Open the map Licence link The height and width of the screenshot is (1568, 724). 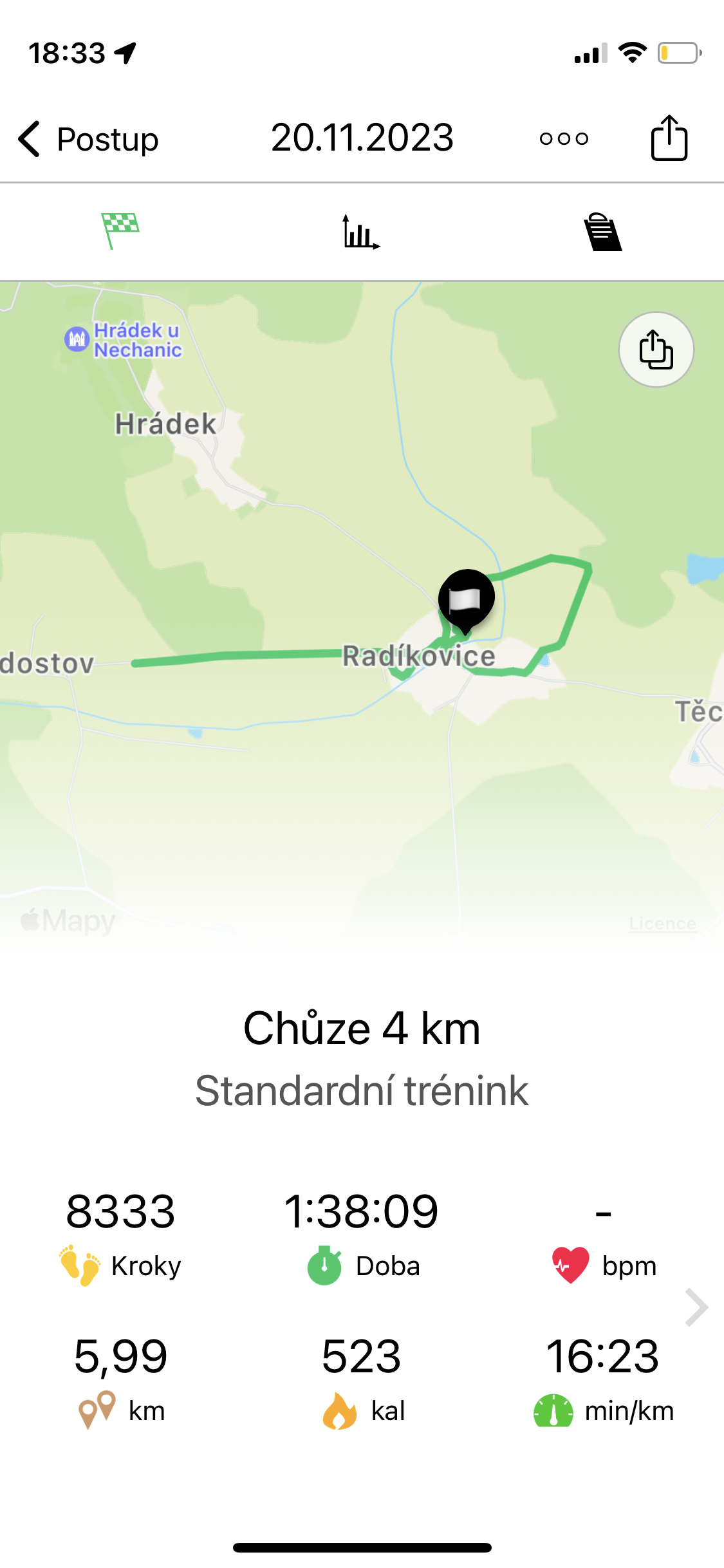662,924
